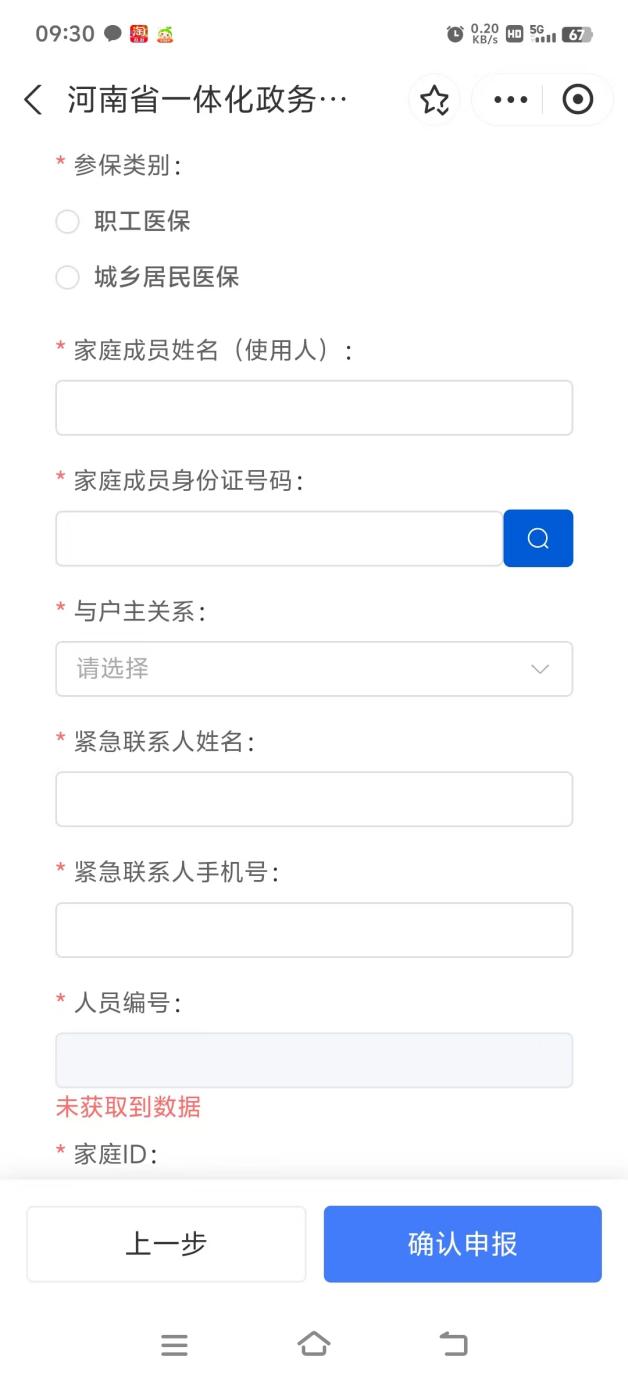The width and height of the screenshot is (628, 1382).
Task: Open recent apps from the navigation bar
Action: tap(174, 1345)
